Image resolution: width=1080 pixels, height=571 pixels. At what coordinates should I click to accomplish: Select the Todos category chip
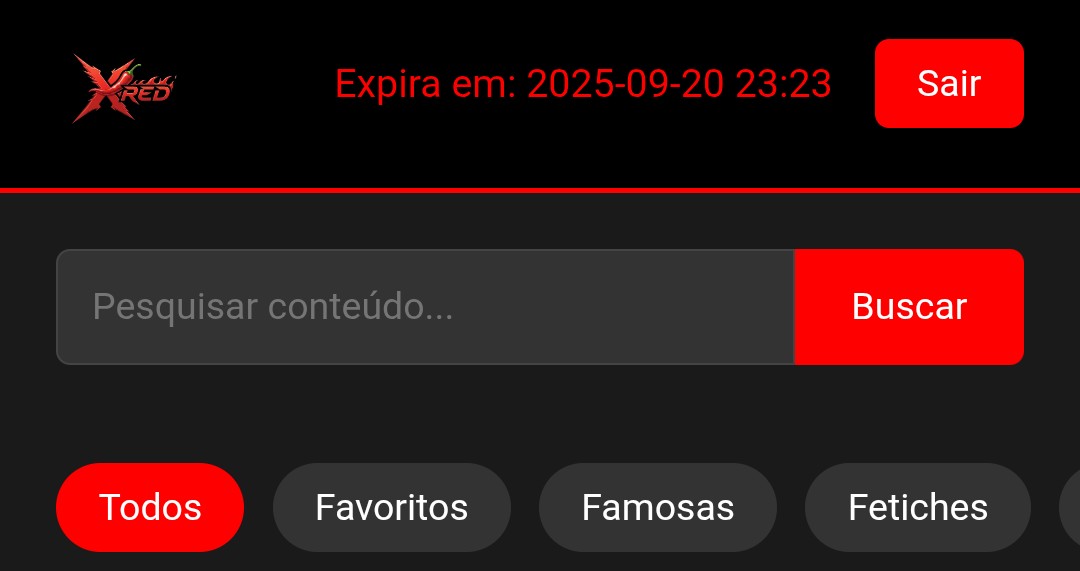coord(150,507)
